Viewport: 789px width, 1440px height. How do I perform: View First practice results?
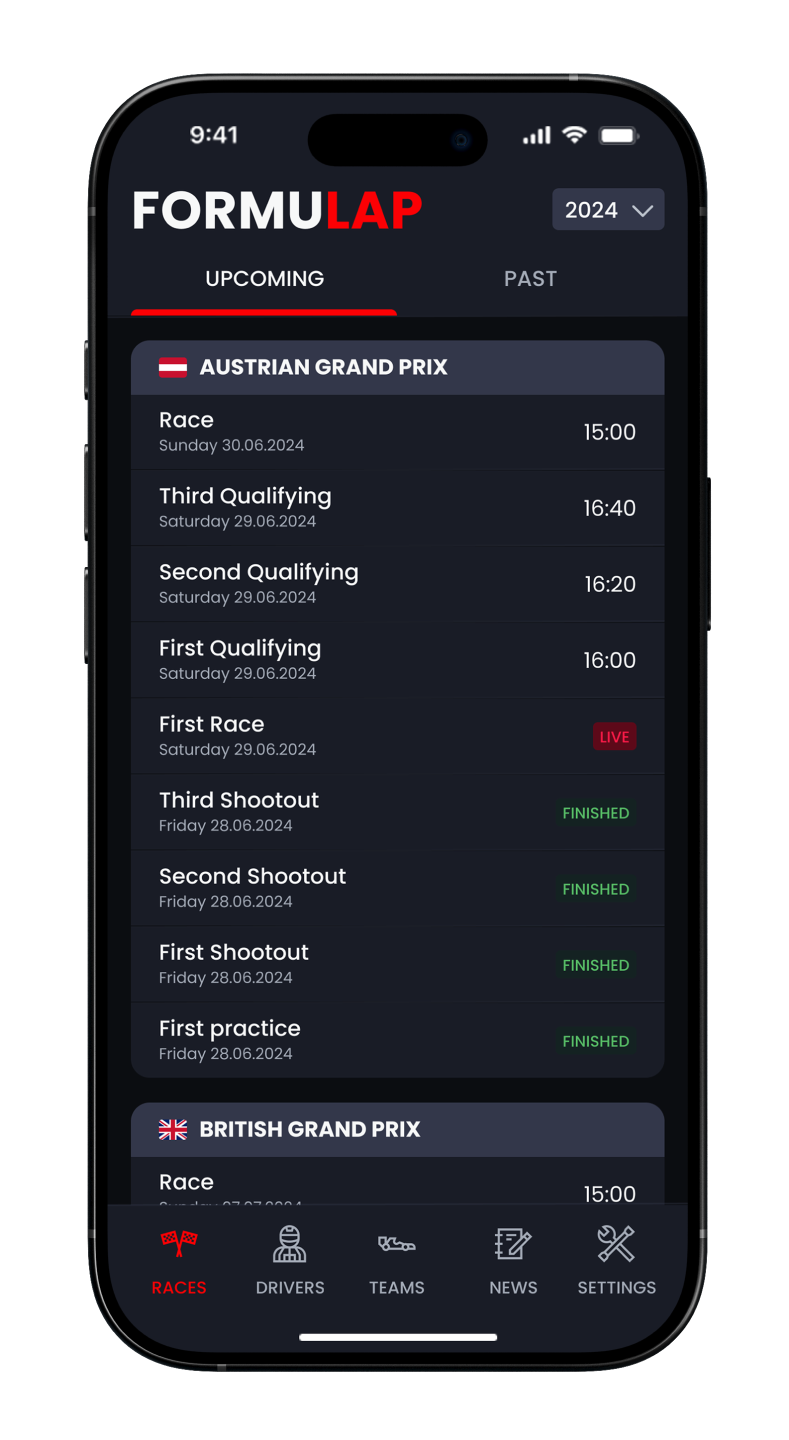point(397,1040)
